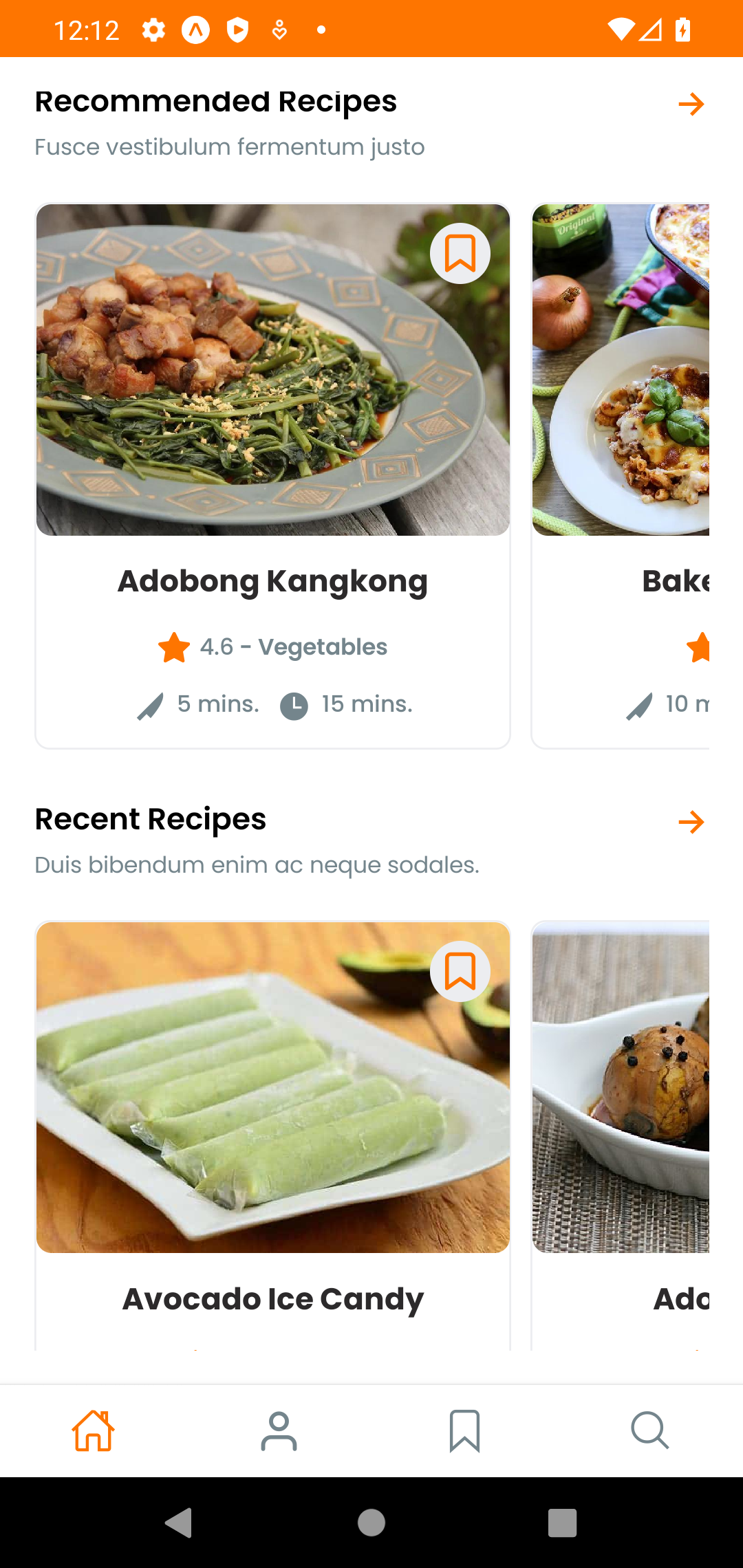Click the star rating icon on Adobong Kangkong
Screen dimensions: 743x1568
click(x=173, y=646)
